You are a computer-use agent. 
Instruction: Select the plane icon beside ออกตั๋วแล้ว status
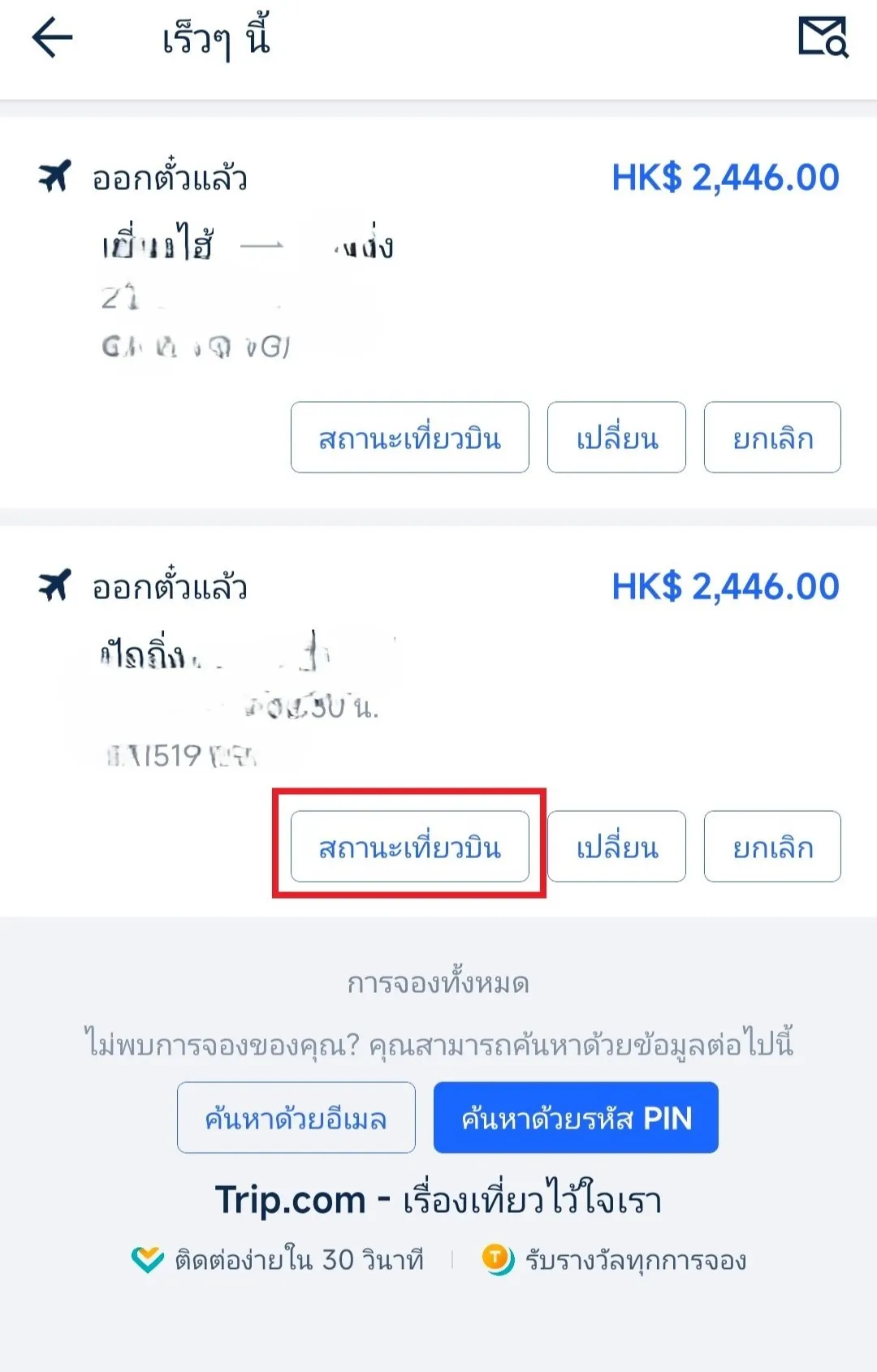(x=55, y=173)
